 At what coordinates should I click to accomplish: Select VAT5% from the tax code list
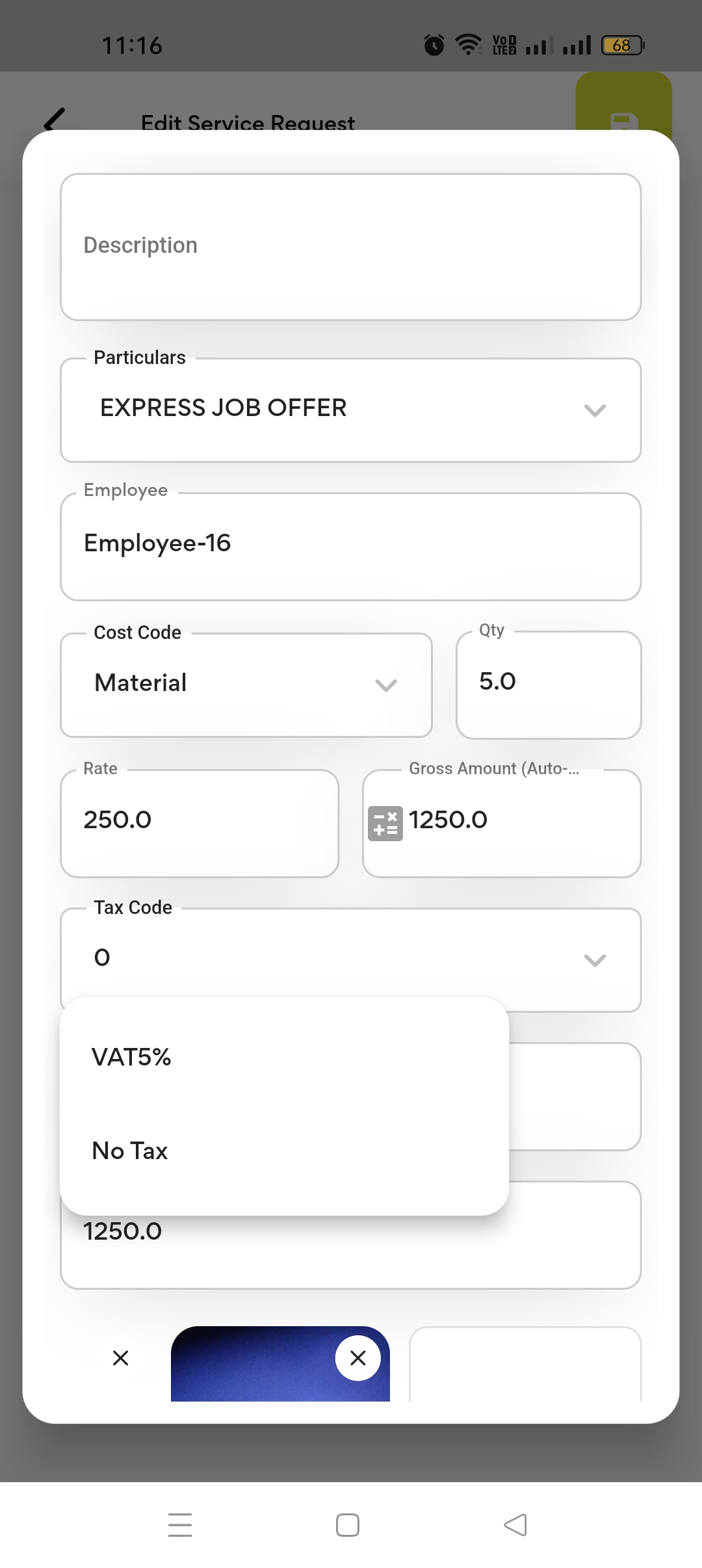132,1058
